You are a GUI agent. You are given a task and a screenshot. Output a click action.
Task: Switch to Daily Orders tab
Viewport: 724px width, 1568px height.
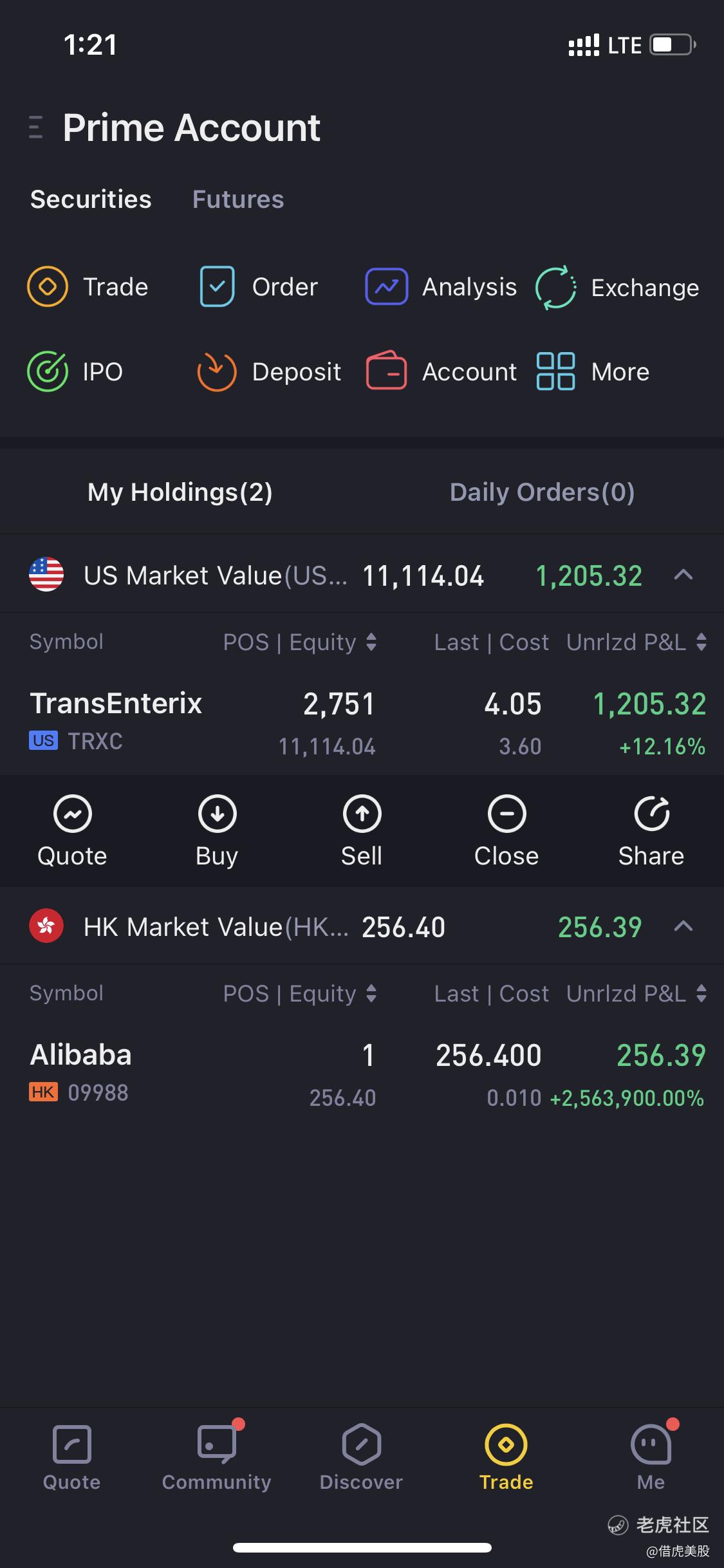pos(542,492)
